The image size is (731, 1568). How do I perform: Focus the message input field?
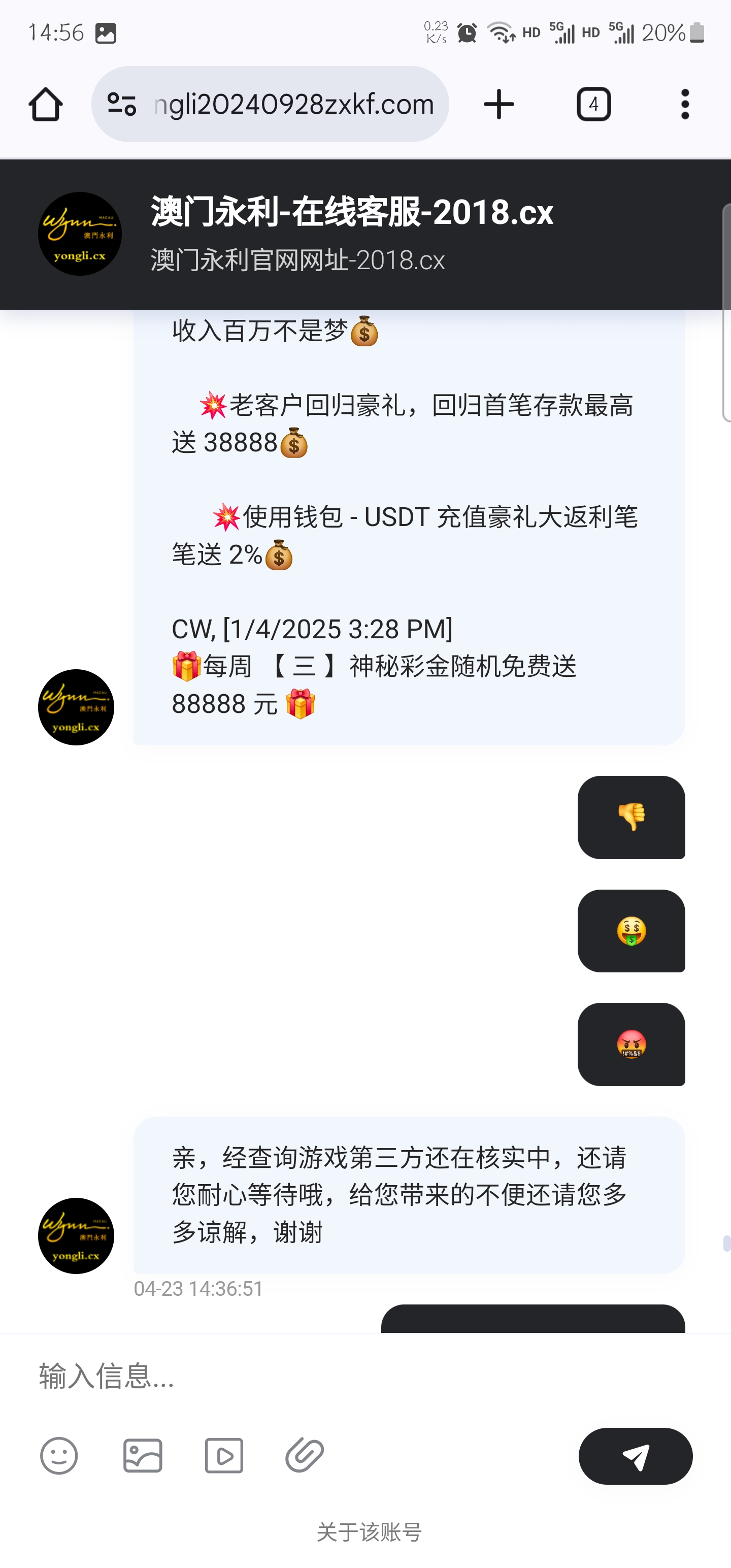(305, 1376)
